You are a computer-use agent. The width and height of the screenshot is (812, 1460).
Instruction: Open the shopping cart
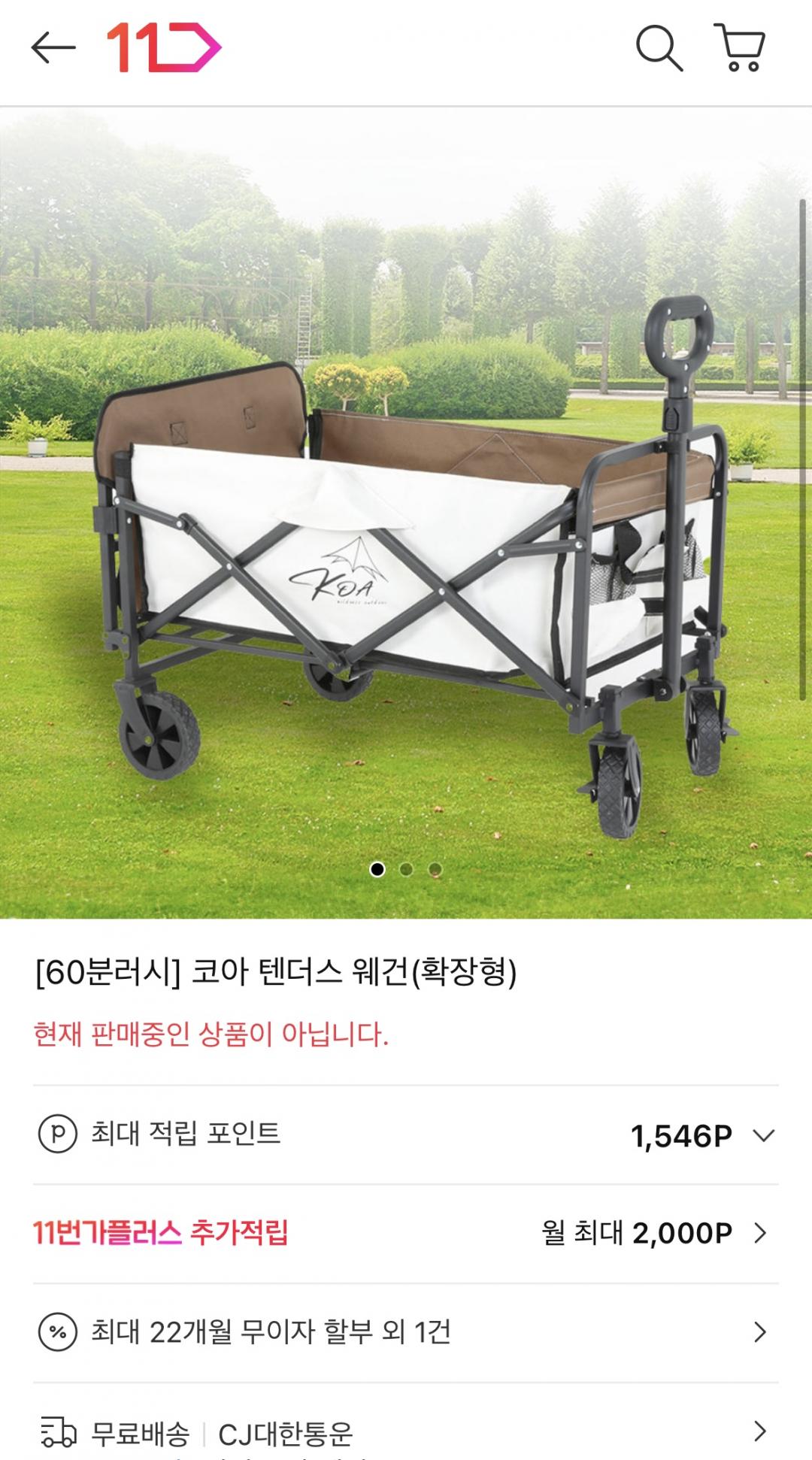pos(741,49)
